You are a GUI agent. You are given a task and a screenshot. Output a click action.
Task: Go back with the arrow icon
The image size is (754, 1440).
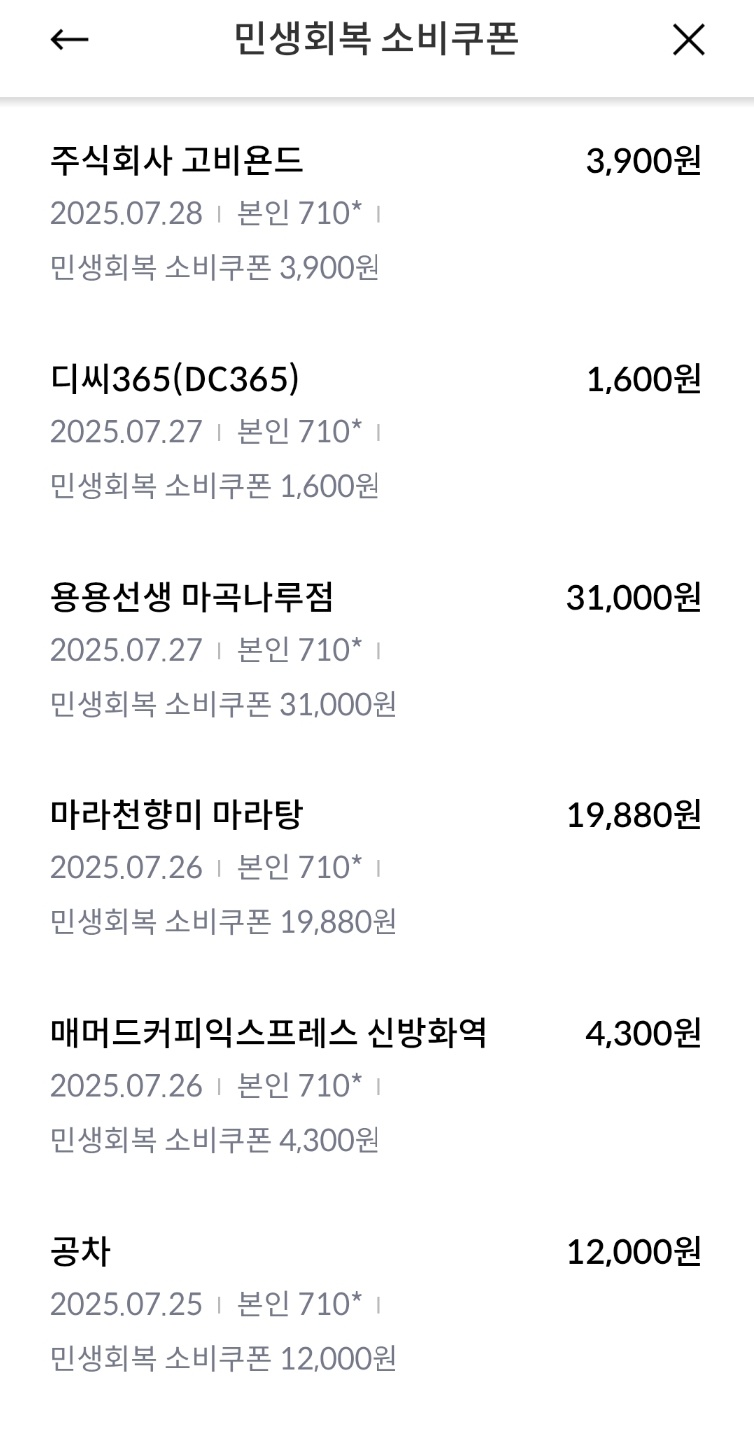[x=69, y=40]
